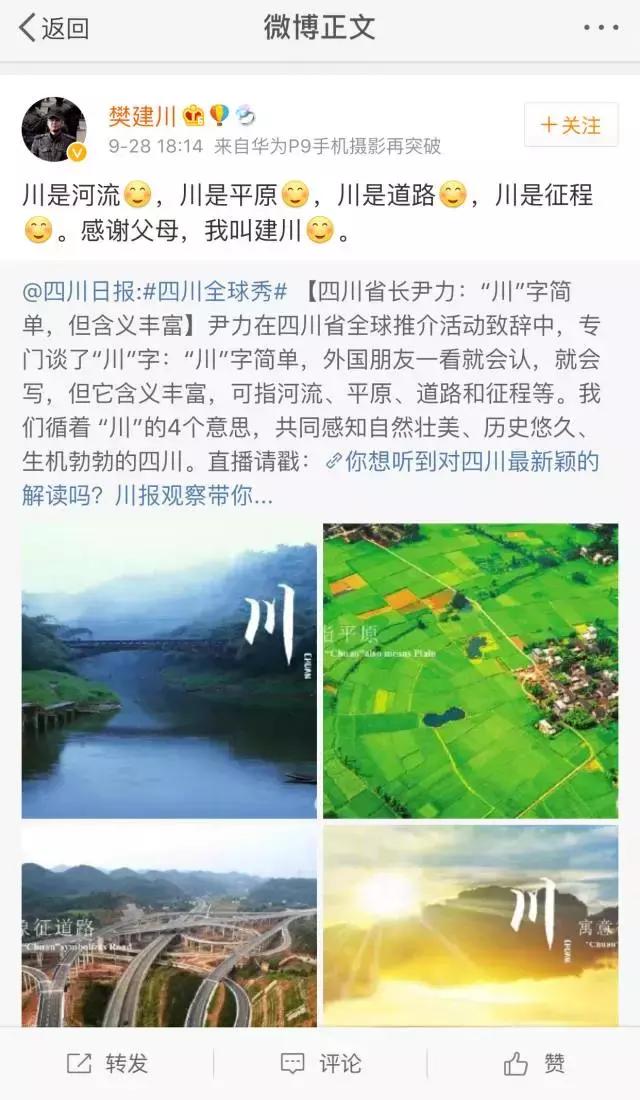Open 樊建川's profile avatar

point(54,129)
